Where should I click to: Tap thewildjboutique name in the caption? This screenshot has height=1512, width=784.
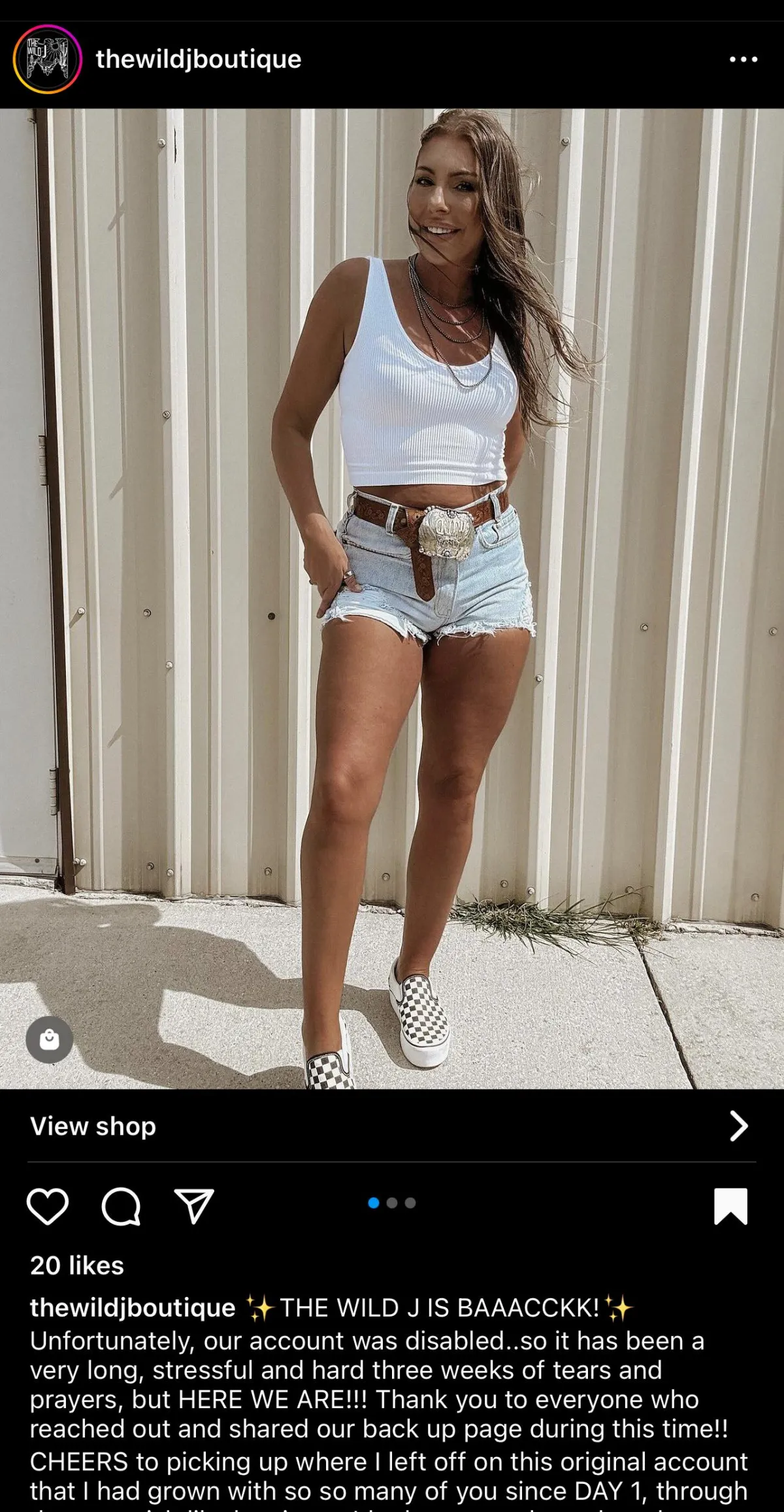pyautogui.click(x=133, y=1307)
